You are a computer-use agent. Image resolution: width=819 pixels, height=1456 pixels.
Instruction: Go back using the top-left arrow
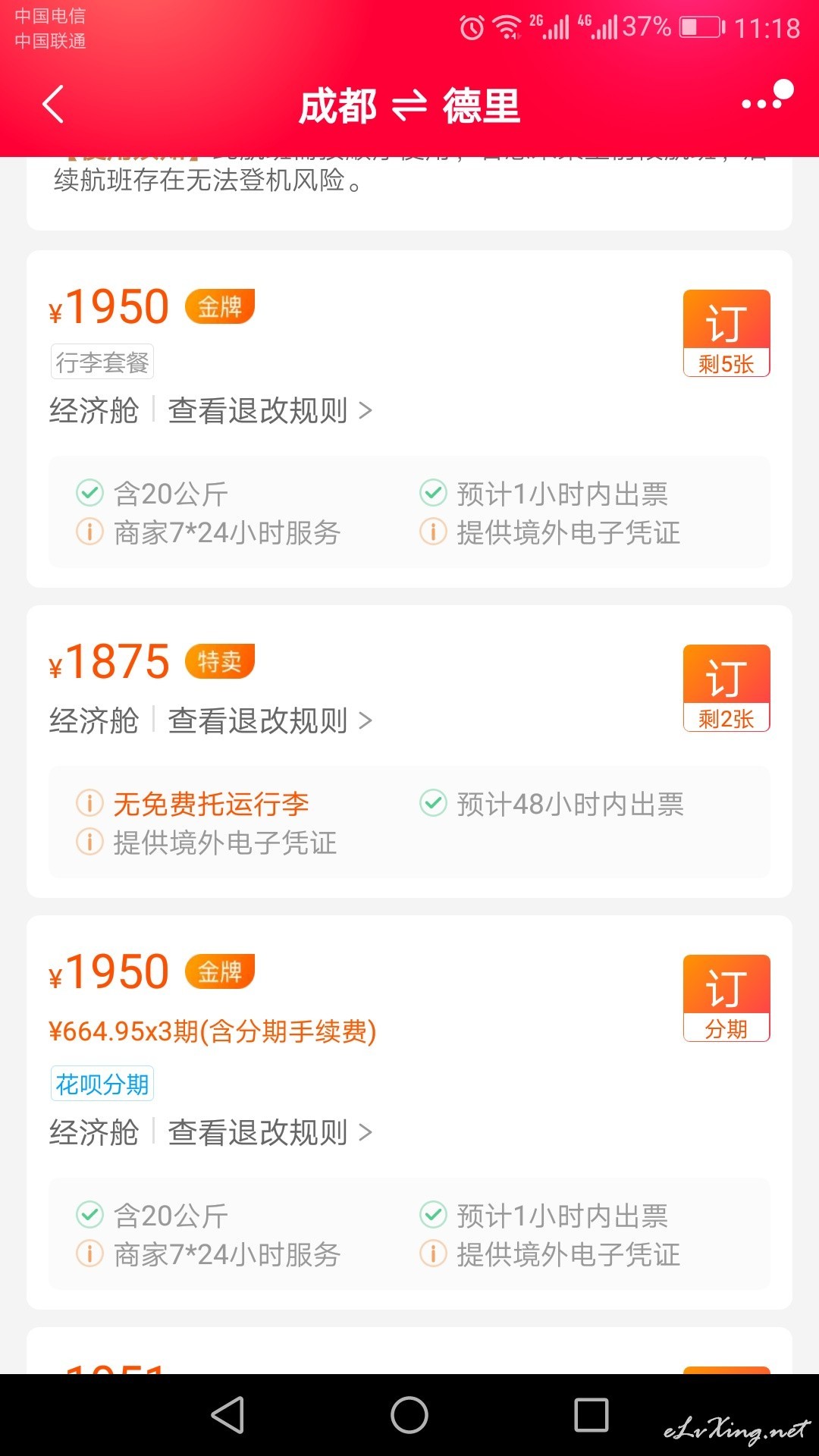[x=53, y=105]
